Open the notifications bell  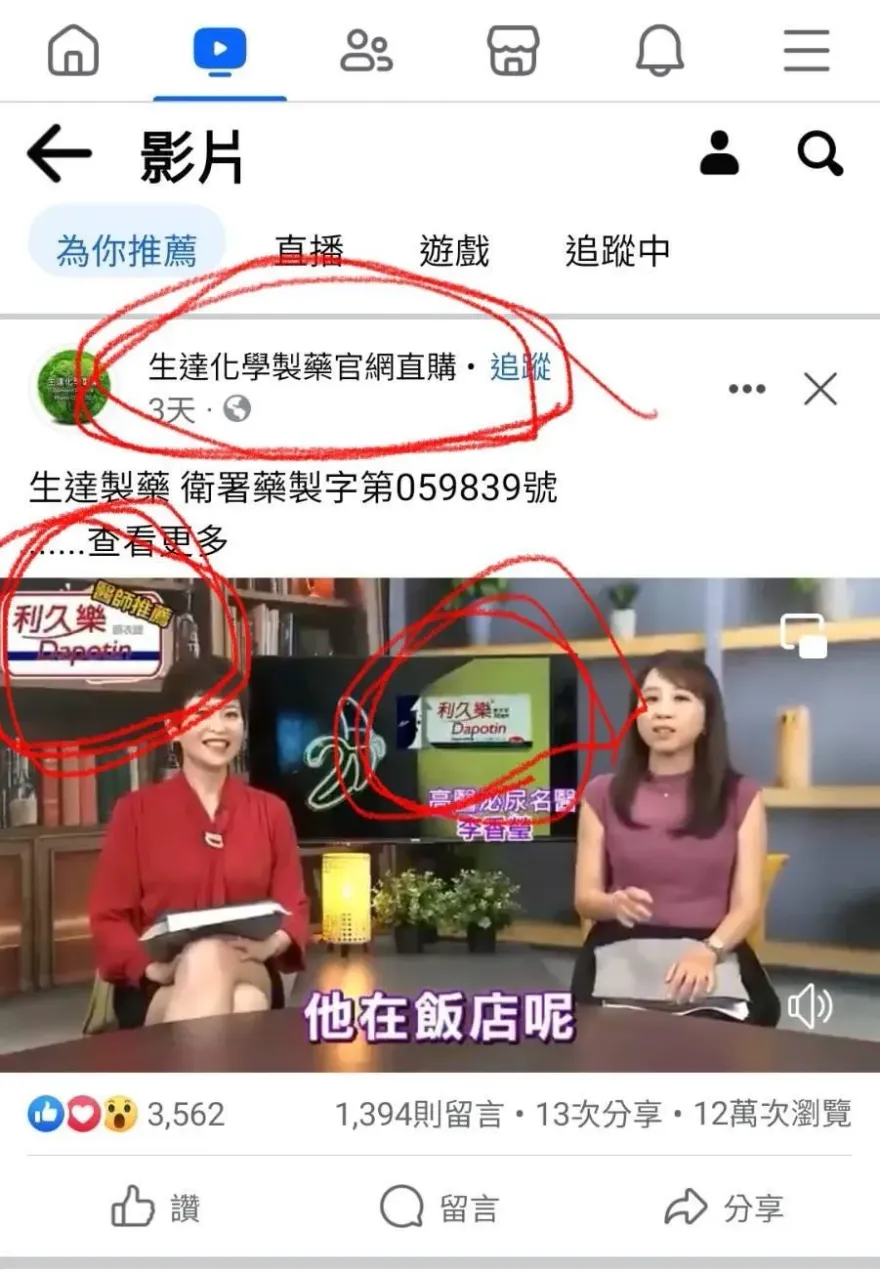tap(659, 50)
